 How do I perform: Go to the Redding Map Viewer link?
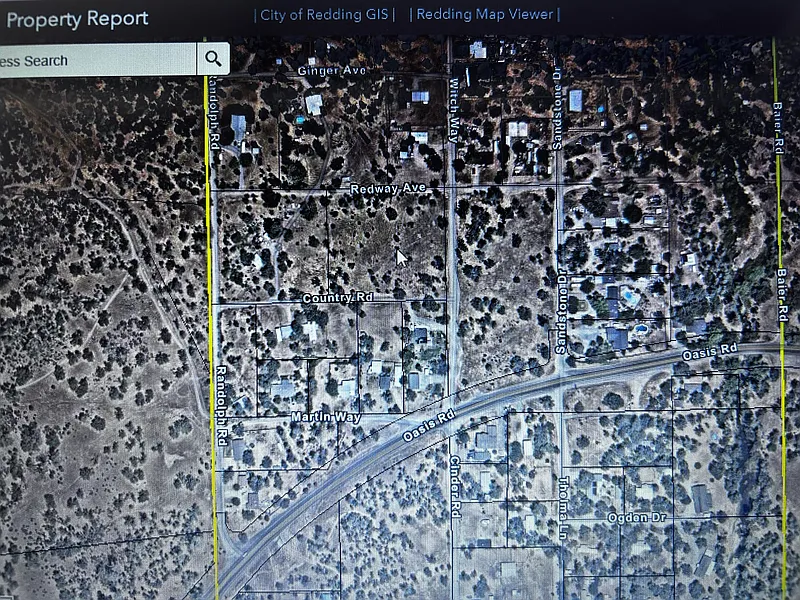pos(484,14)
